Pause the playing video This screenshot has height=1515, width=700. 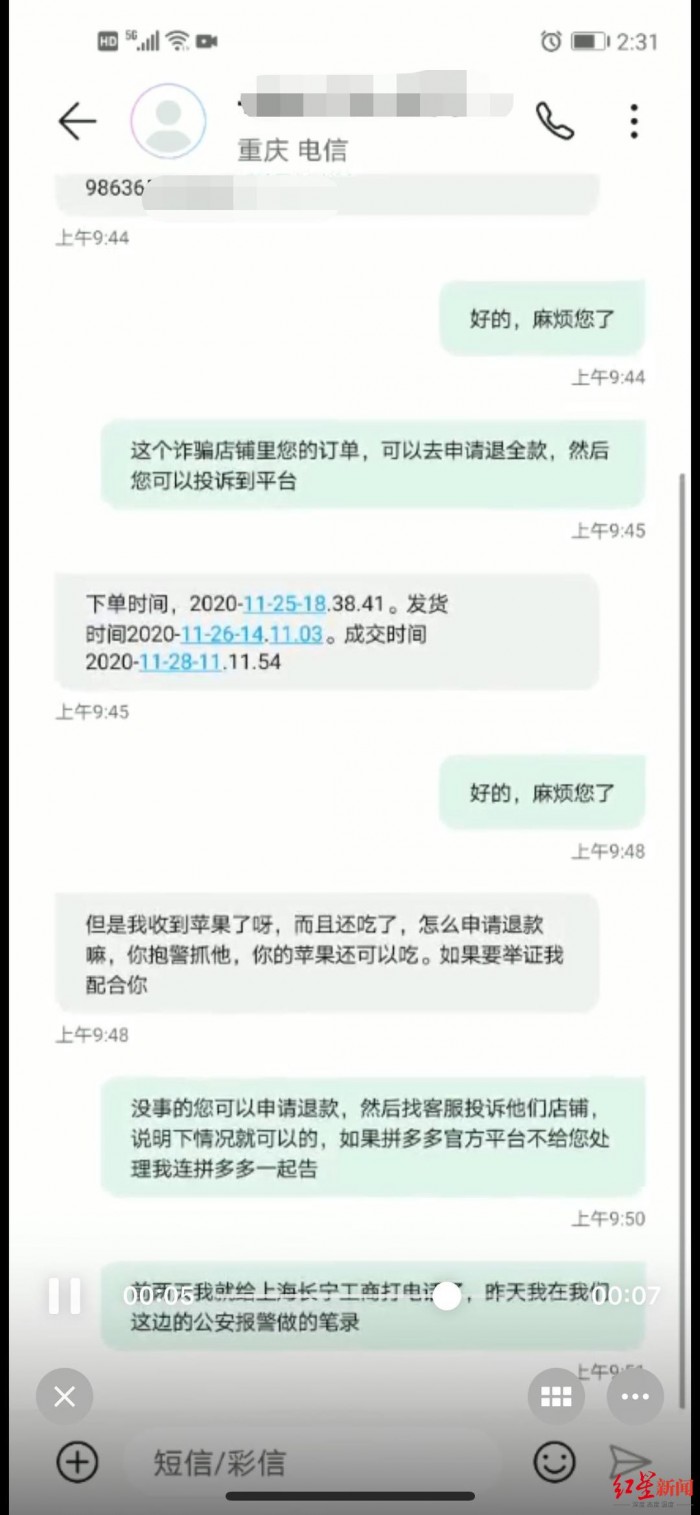click(65, 1296)
